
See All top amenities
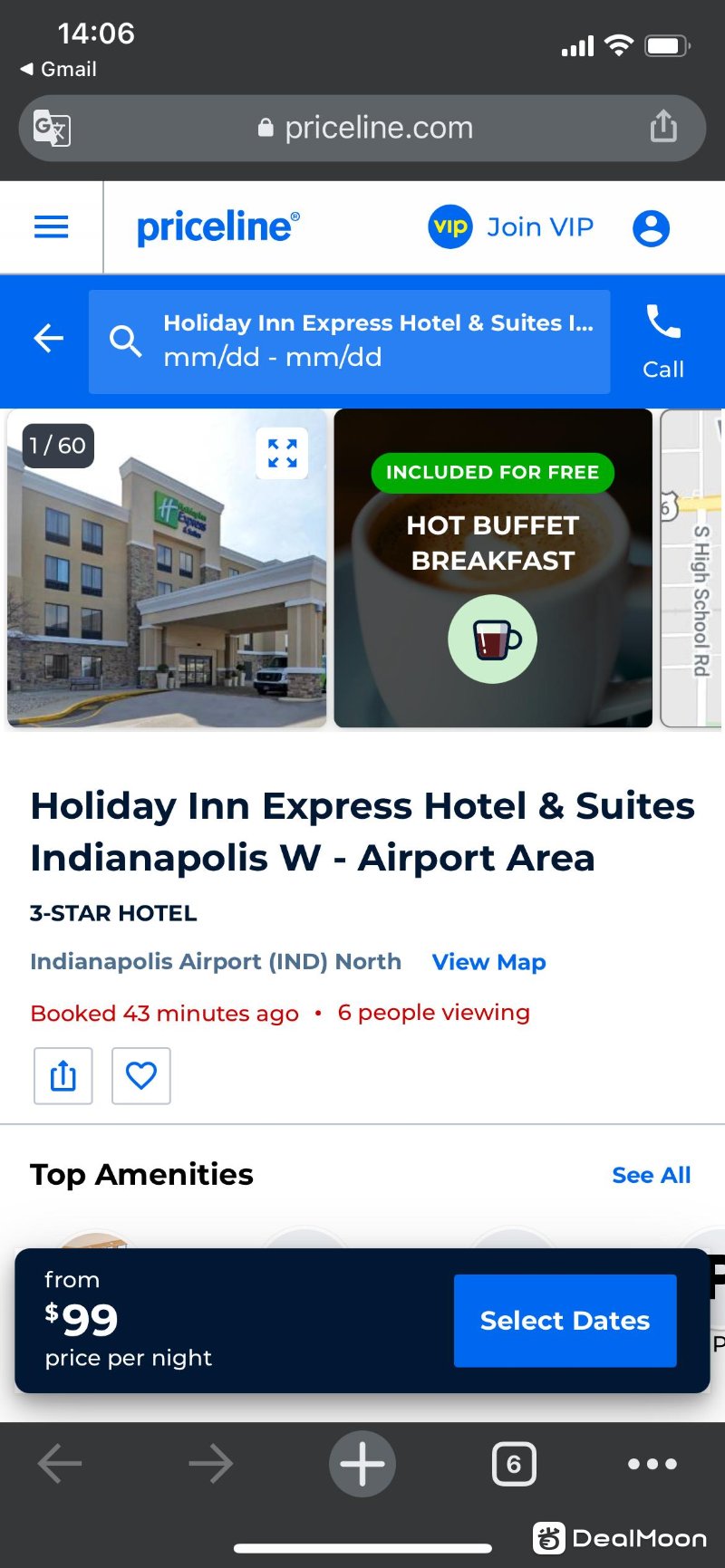tap(651, 1175)
